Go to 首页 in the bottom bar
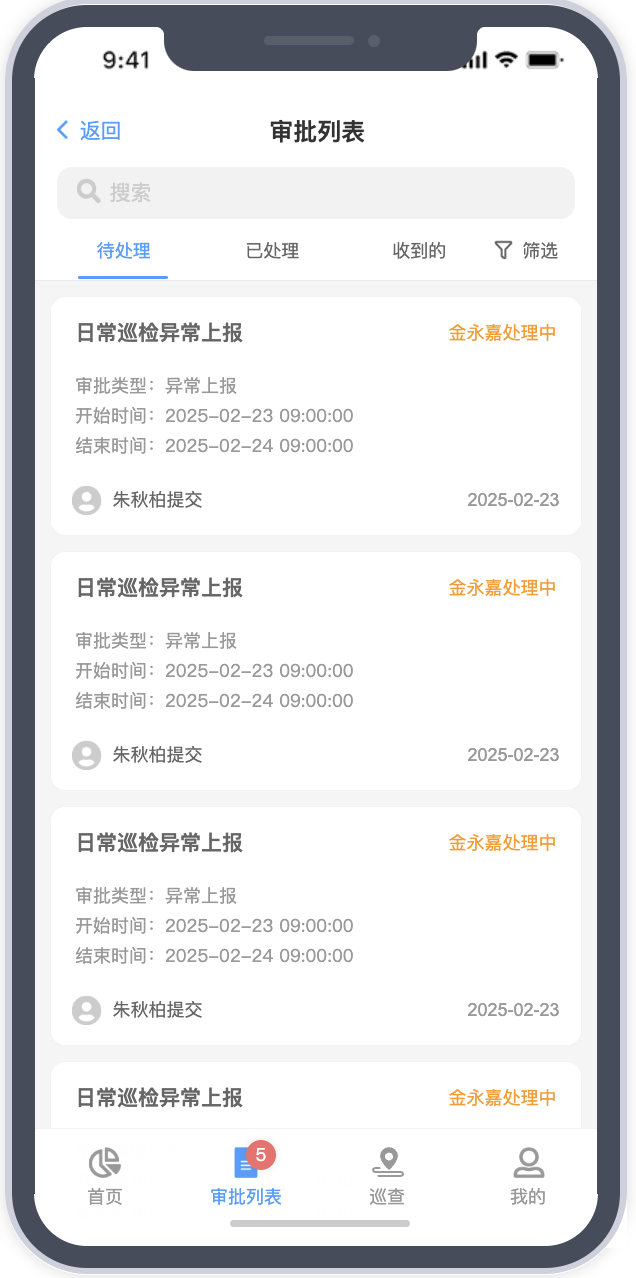636x1278 pixels. (105, 1176)
